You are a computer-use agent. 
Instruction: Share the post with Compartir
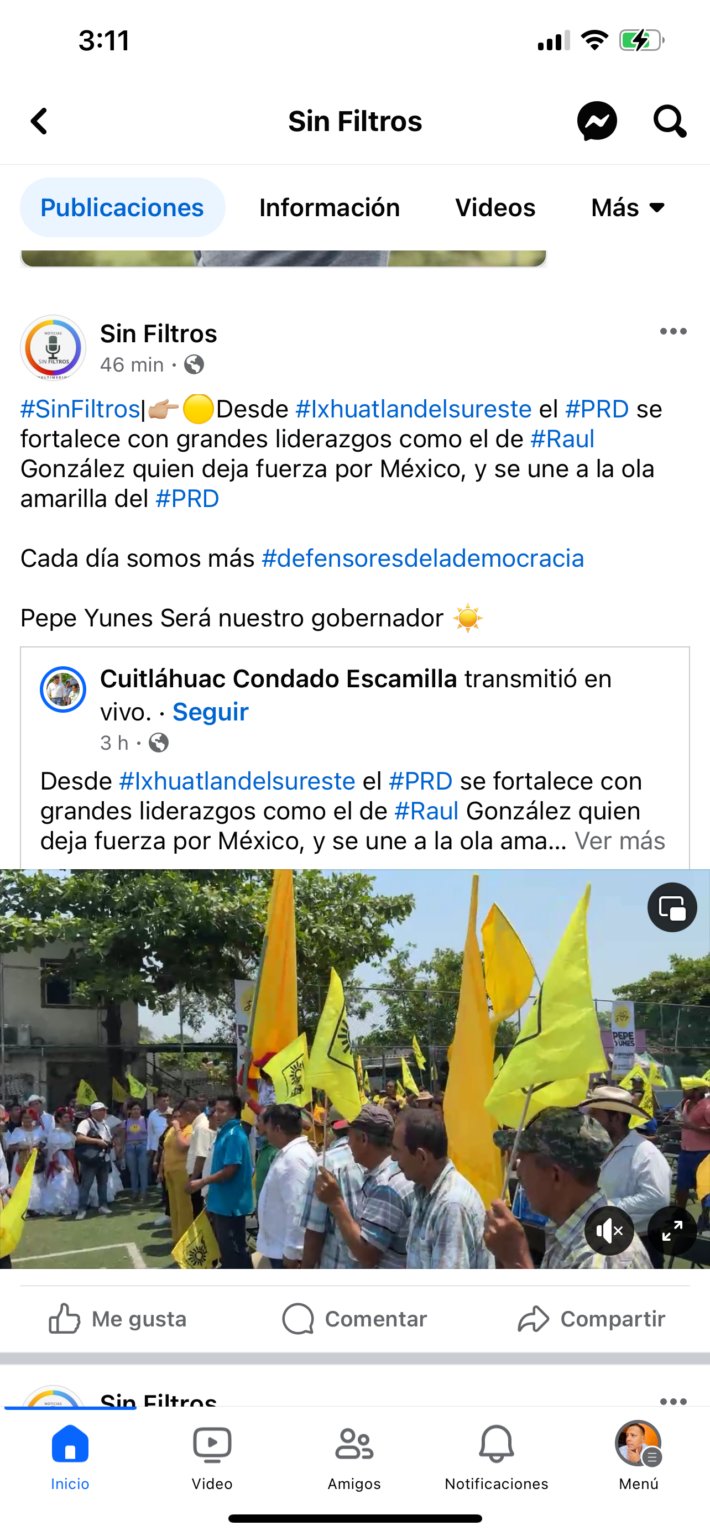pyautogui.click(x=591, y=1319)
